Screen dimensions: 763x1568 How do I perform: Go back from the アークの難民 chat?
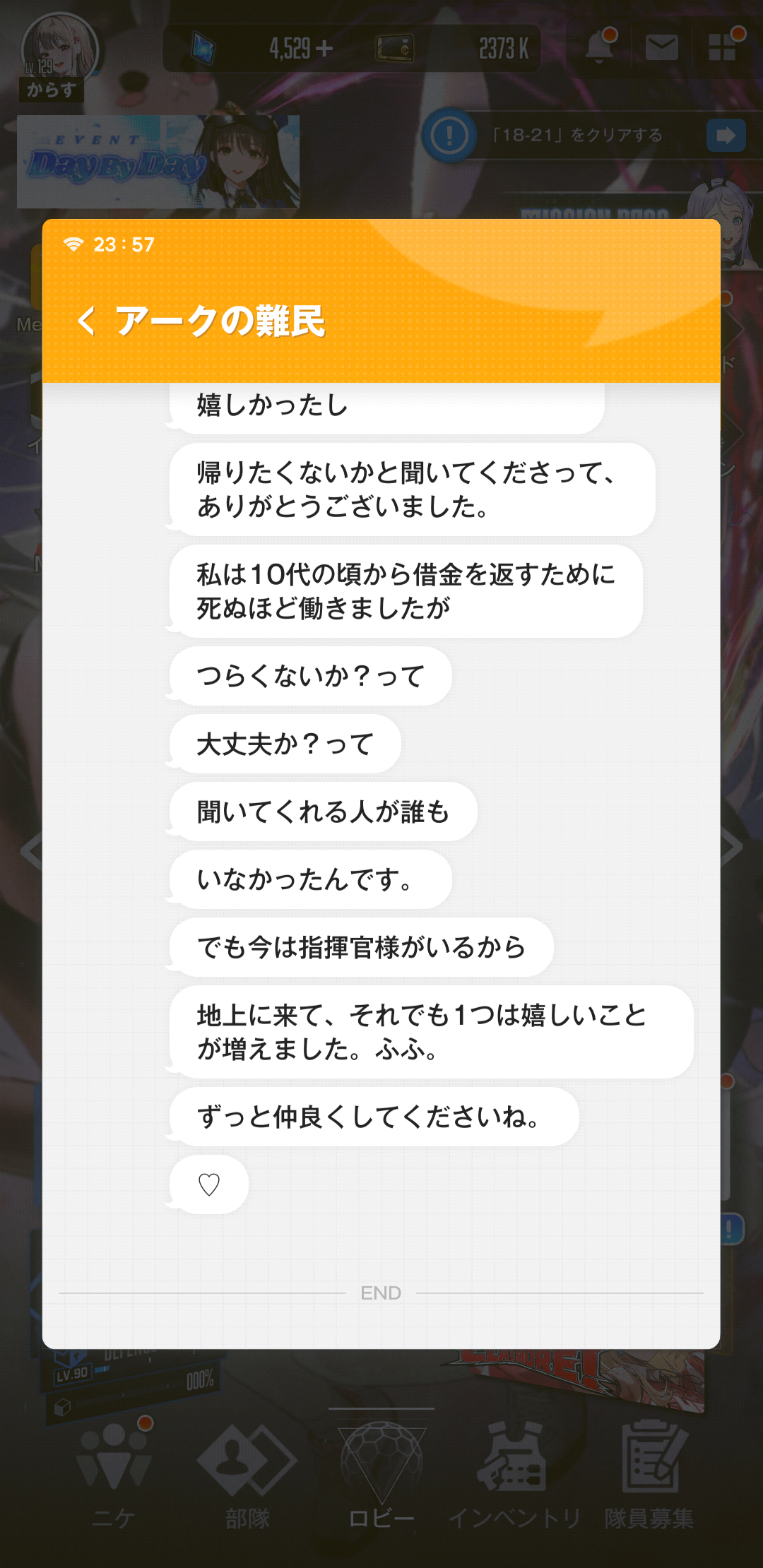click(87, 321)
